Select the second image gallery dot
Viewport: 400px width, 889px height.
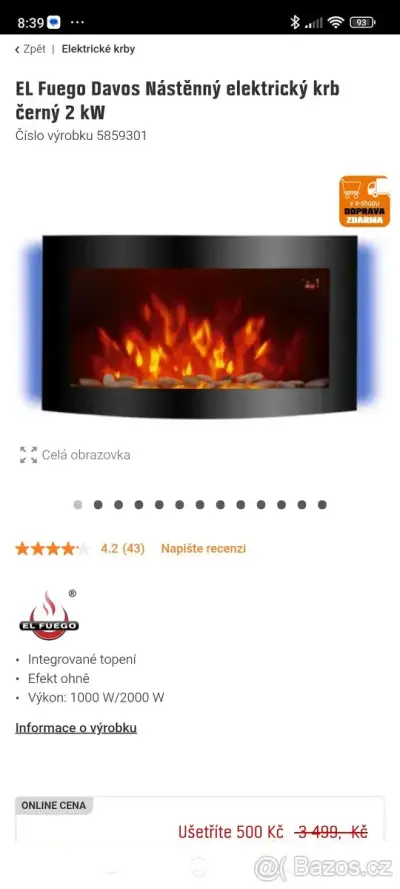pos(98,505)
